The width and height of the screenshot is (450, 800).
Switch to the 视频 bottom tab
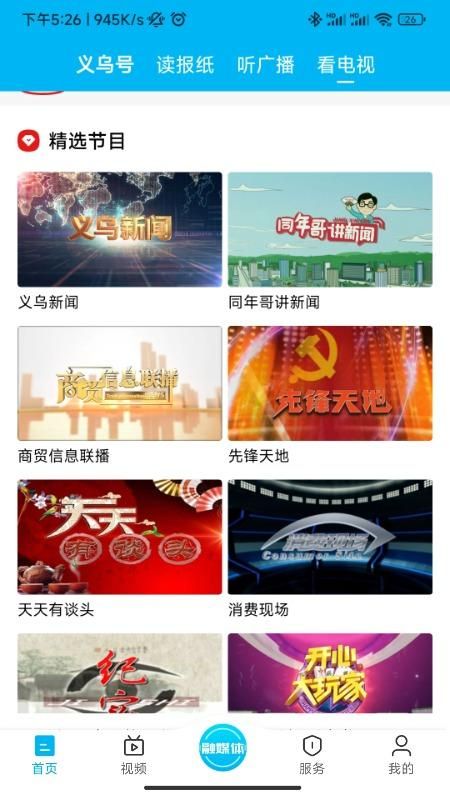(x=134, y=756)
